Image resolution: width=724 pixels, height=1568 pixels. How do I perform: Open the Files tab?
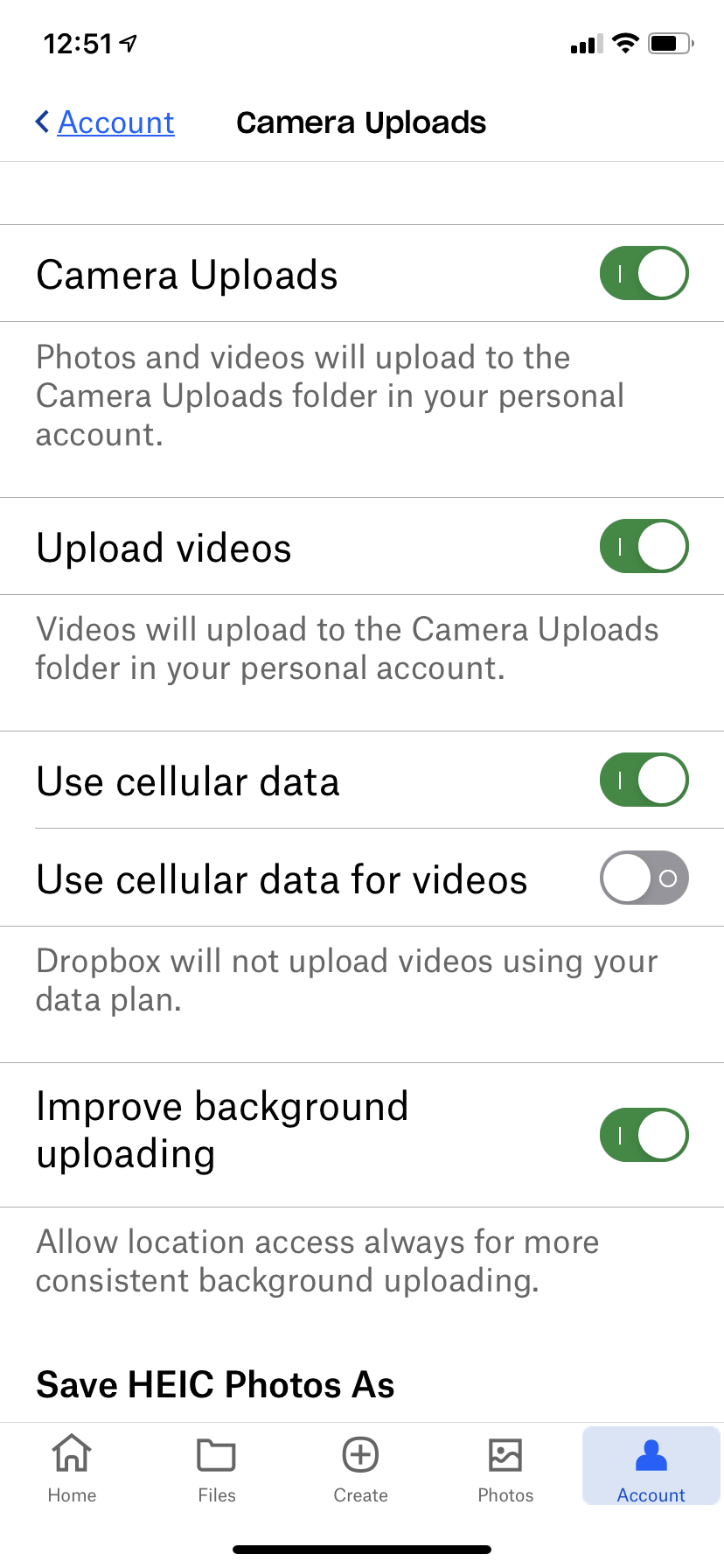coord(217,1469)
